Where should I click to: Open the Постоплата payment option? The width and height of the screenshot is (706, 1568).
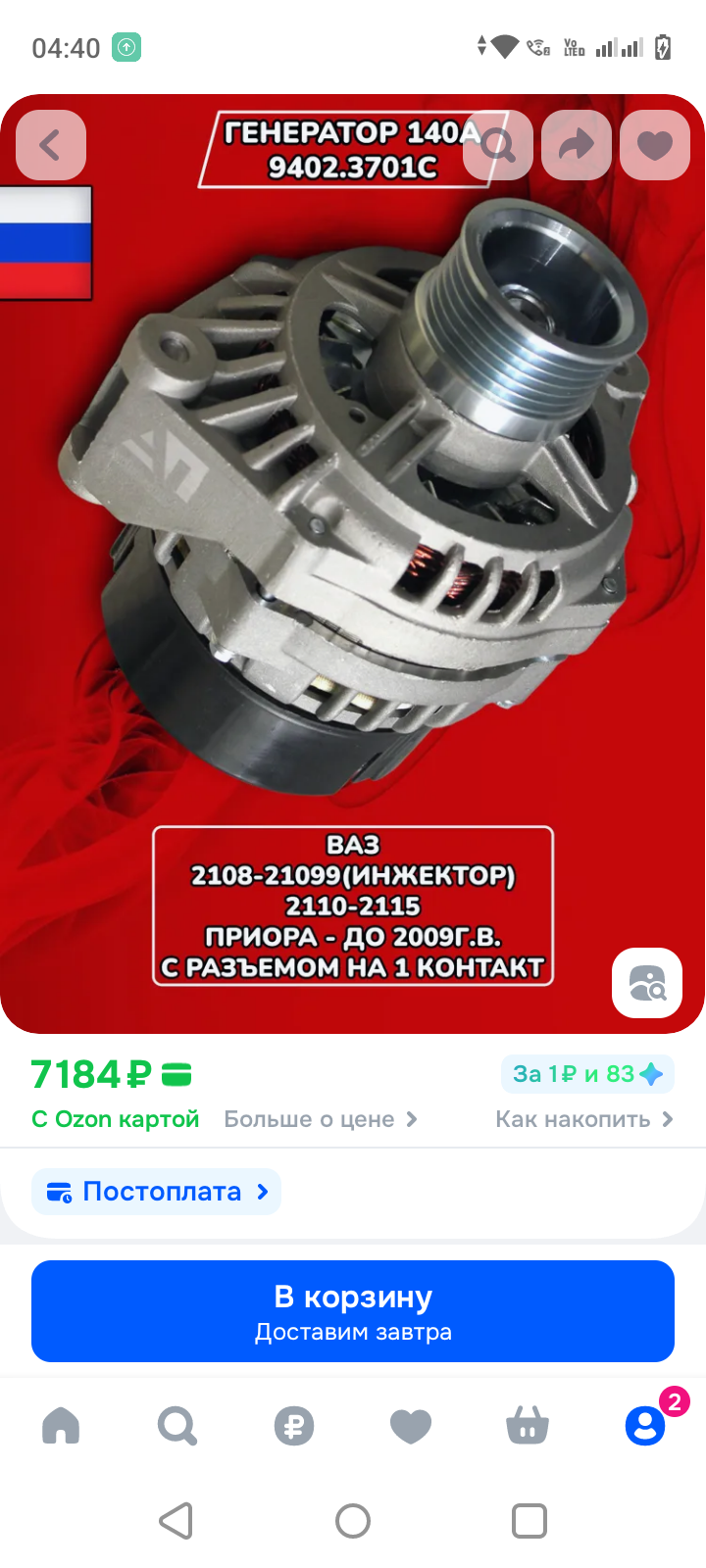click(157, 1192)
